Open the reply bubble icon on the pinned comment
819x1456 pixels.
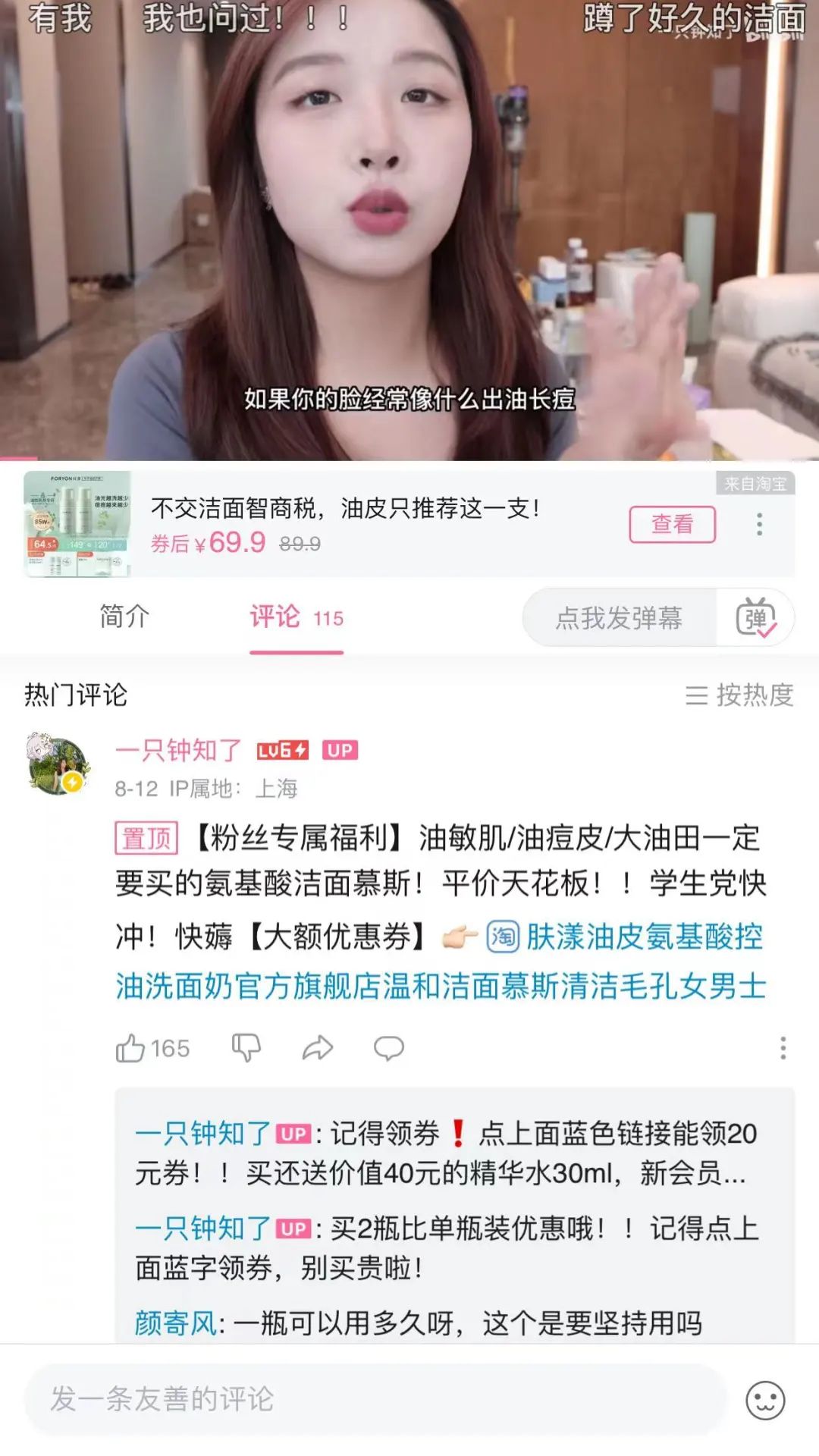point(388,1050)
